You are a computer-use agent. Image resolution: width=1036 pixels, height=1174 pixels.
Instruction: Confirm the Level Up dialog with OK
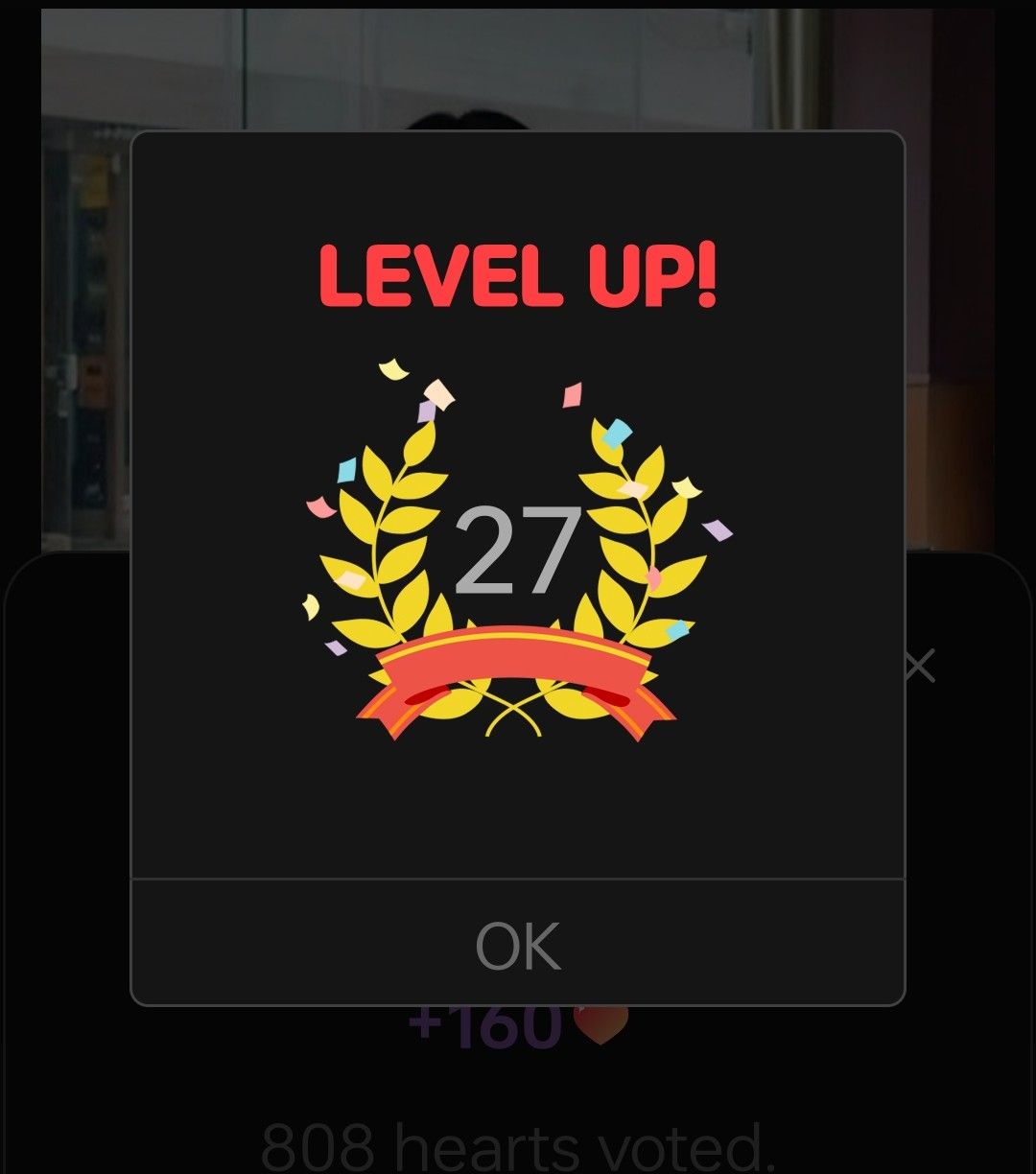coord(518,945)
